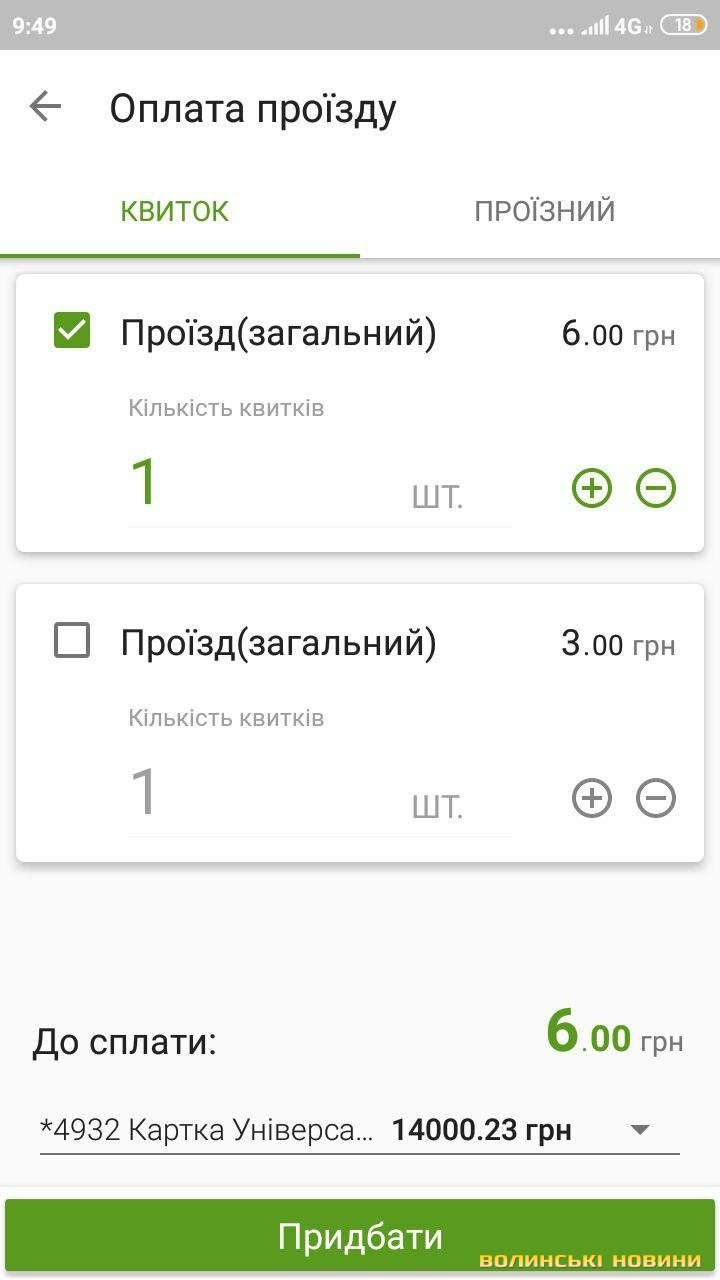Add one more 3.00 грн ticket
Image resolution: width=720 pixels, height=1280 pixels.
[x=591, y=798]
